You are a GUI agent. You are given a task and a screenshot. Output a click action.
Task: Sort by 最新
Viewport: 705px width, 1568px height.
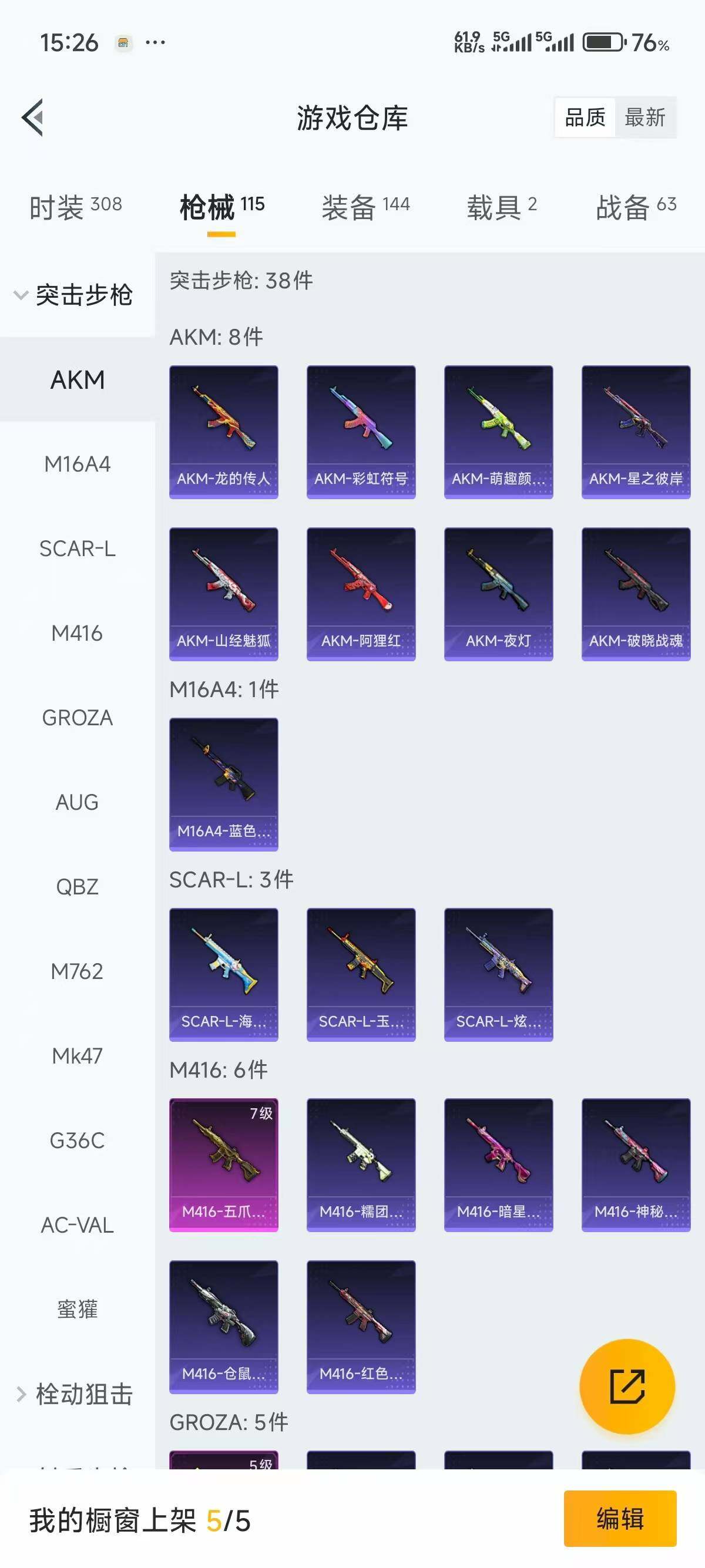coord(644,117)
